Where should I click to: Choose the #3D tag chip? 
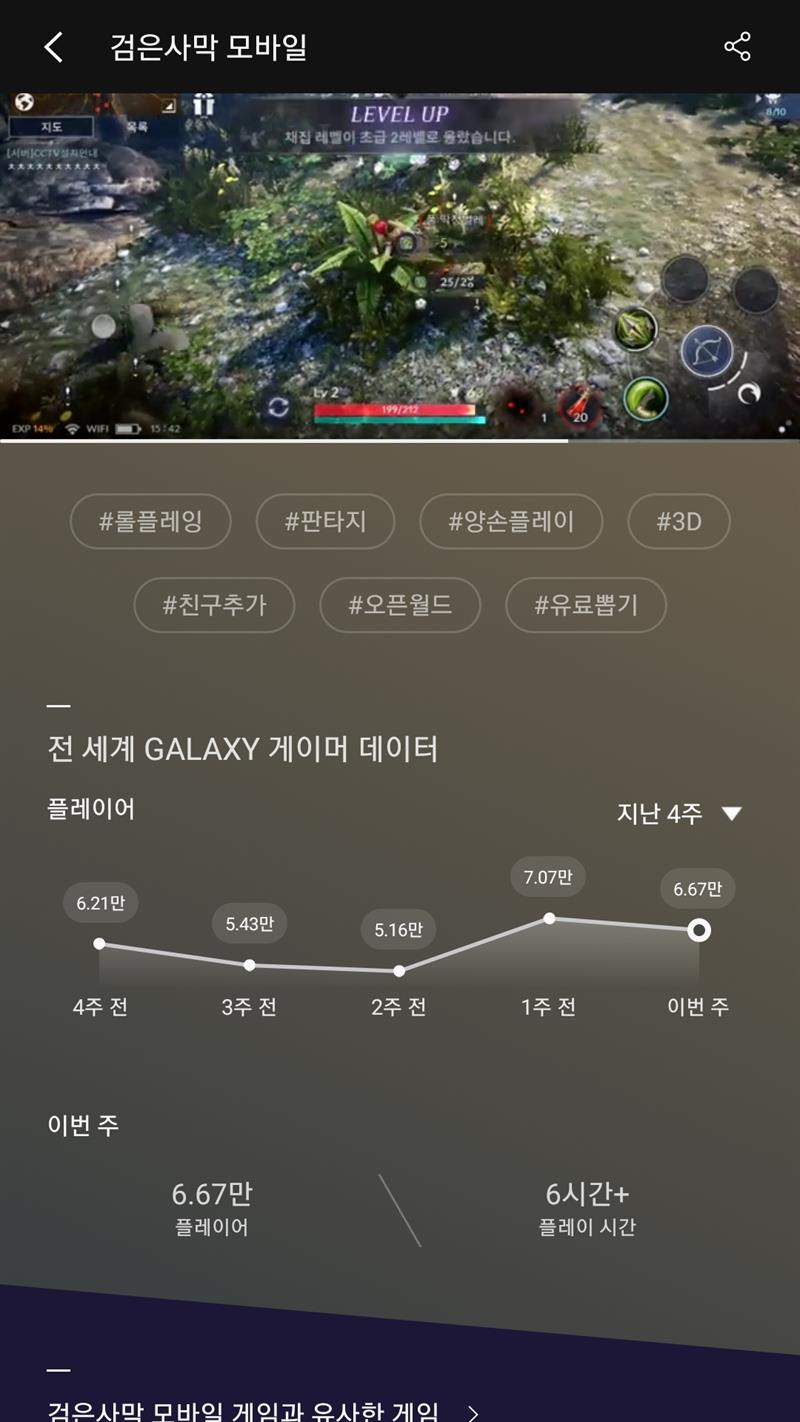coord(679,521)
